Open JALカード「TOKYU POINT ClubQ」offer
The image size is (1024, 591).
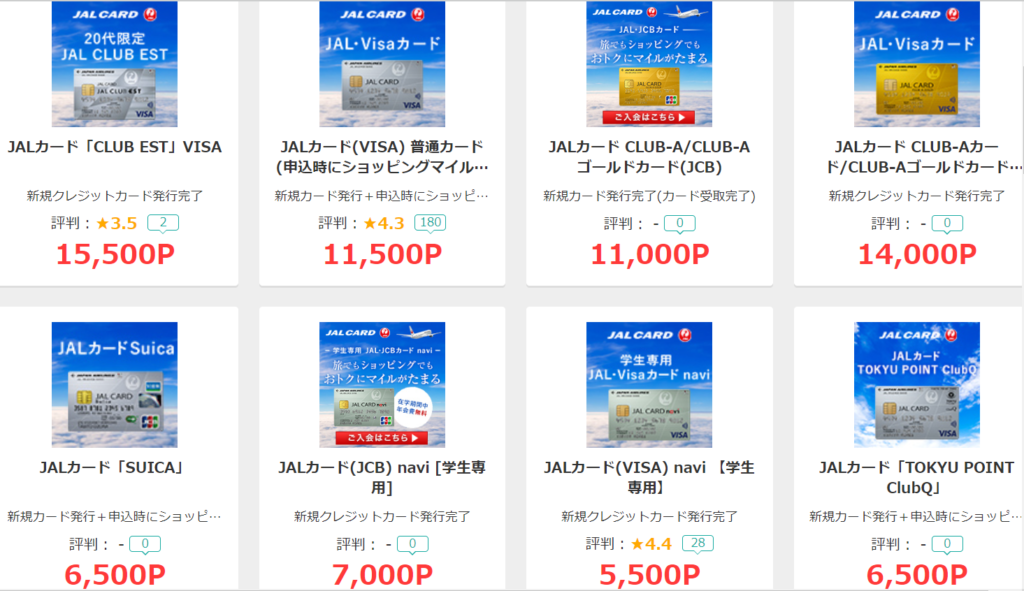(x=916, y=477)
